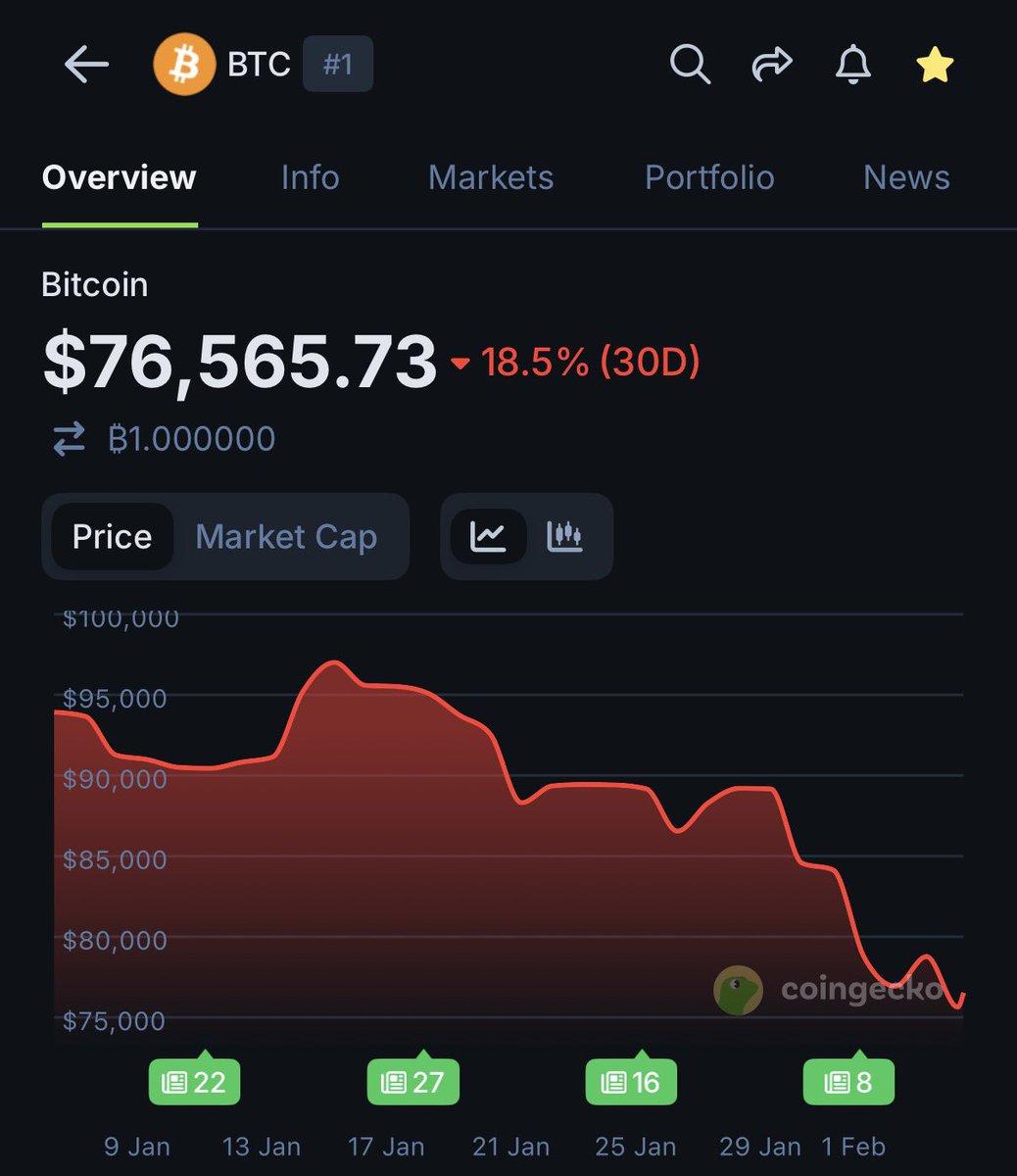
Task: Switch chart to Market Cap
Action: [x=286, y=537]
